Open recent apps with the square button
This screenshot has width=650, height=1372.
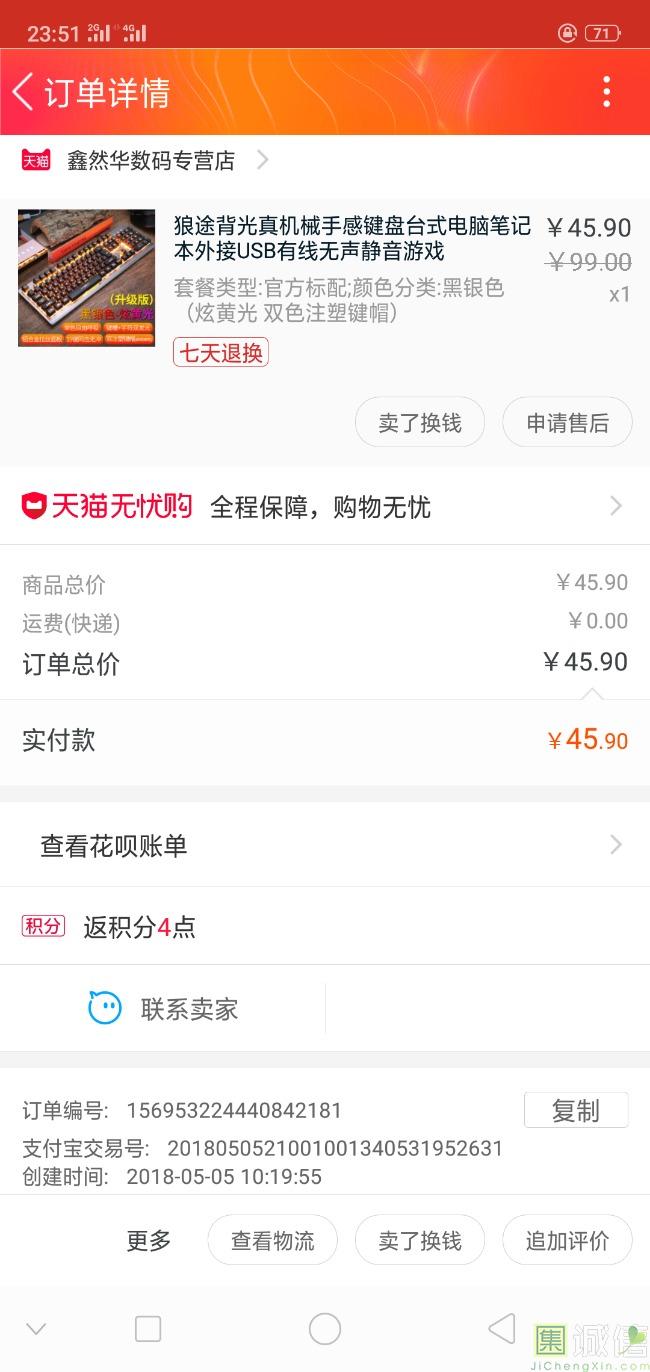click(148, 1329)
